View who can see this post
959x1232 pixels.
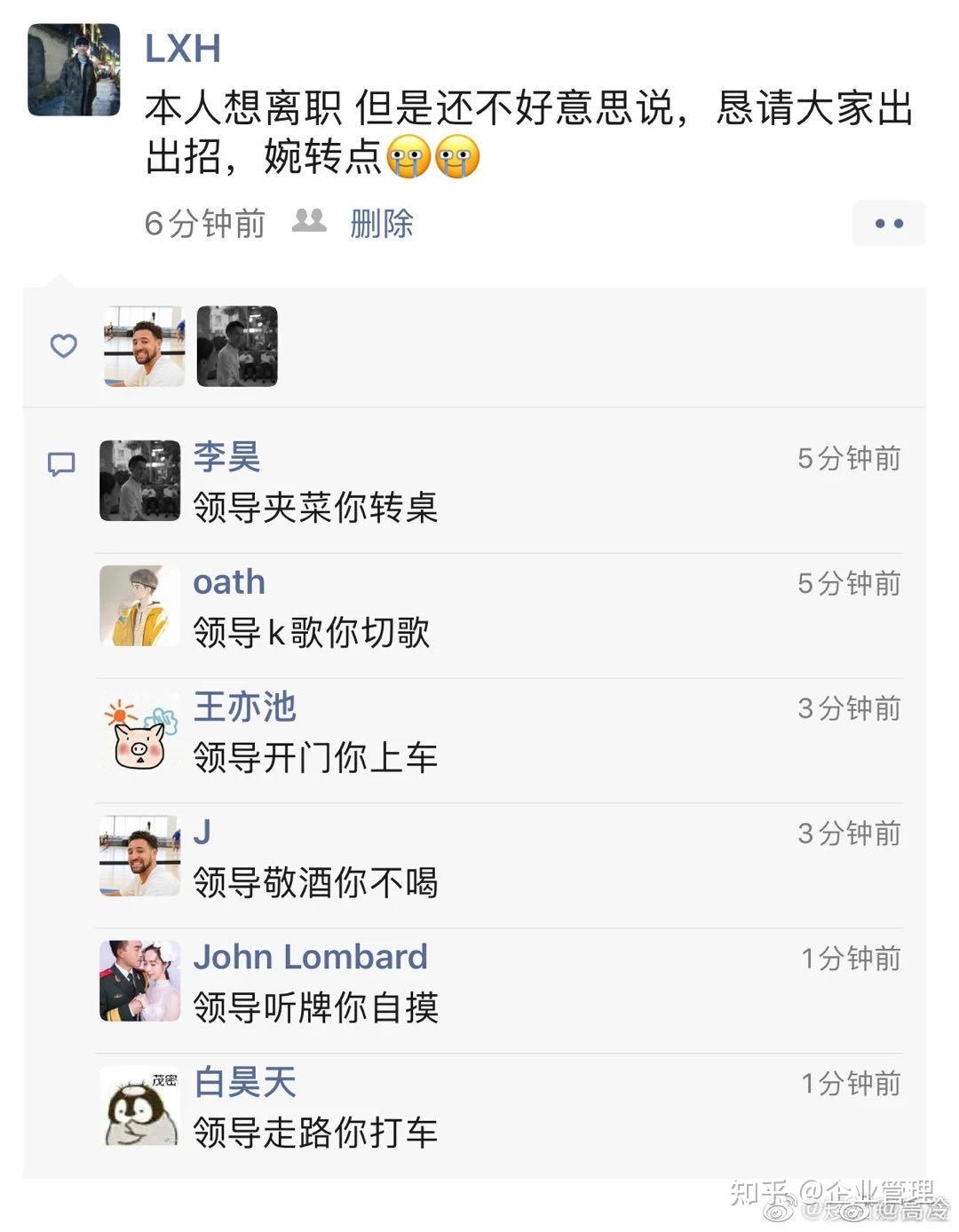coord(309,221)
